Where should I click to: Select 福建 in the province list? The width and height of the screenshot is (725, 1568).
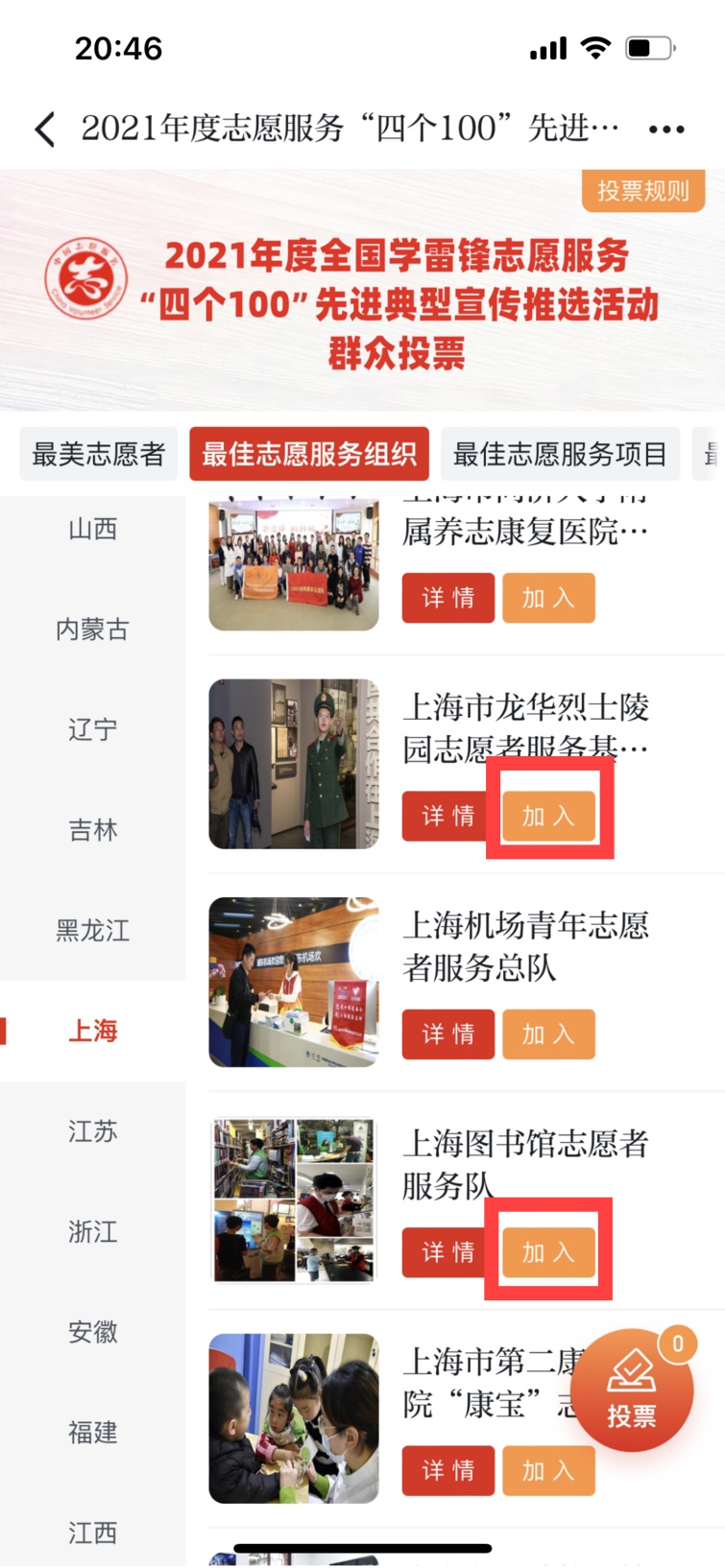pos(93,1432)
